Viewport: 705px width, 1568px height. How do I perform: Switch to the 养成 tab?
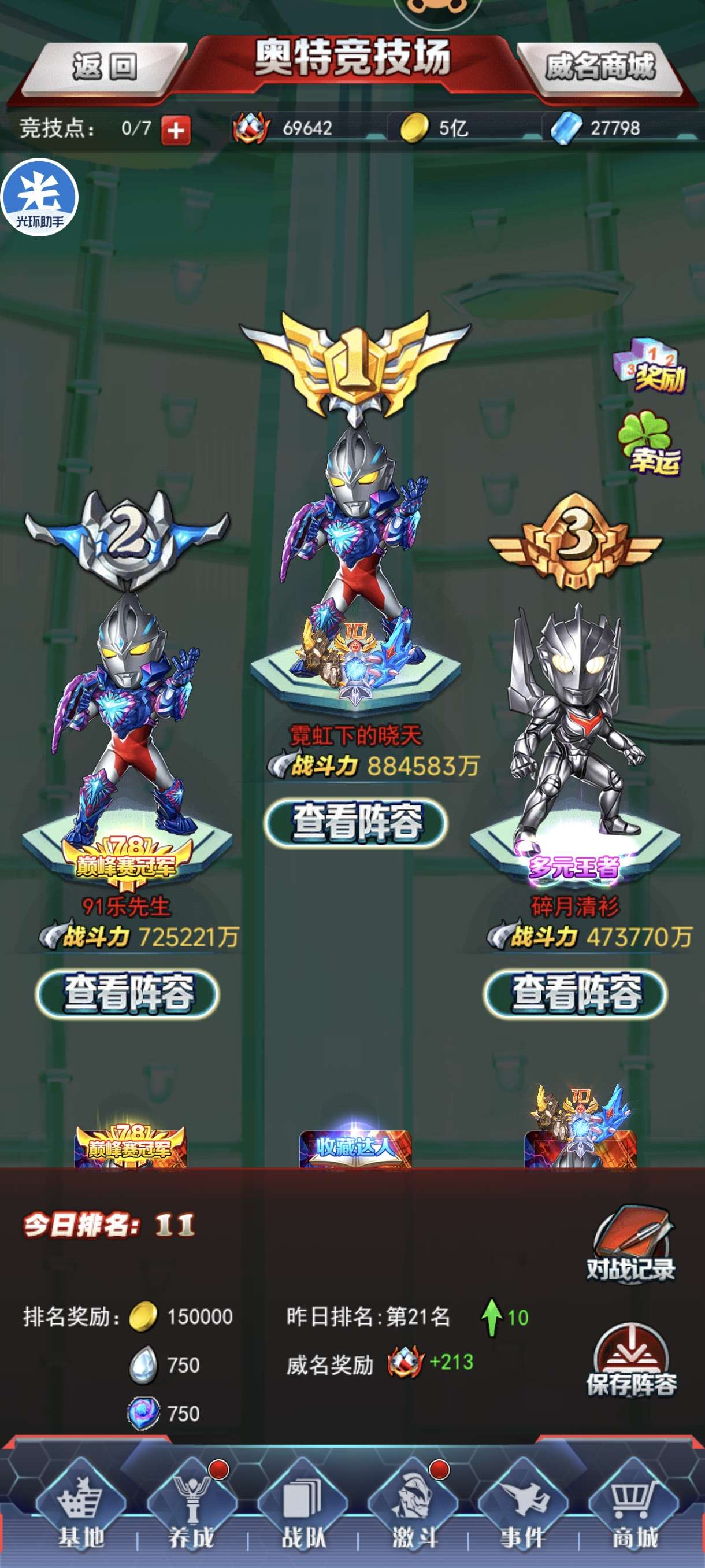pos(192,1508)
